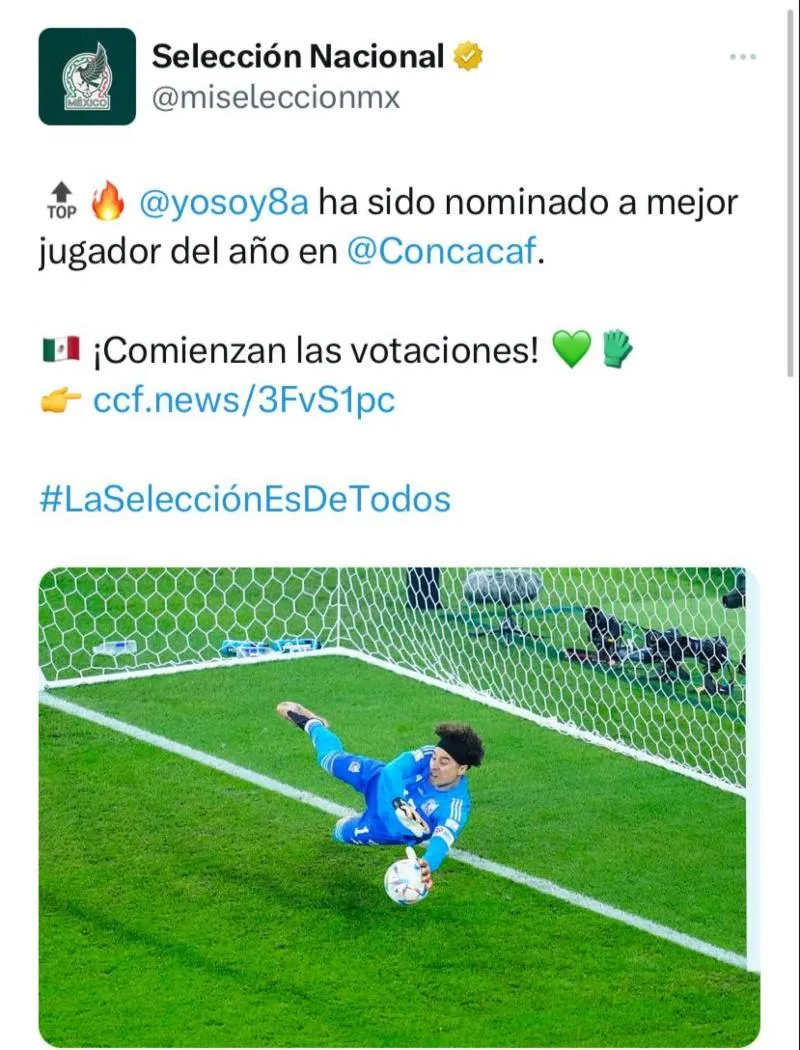800x1050 pixels.
Task: Click the gold verified badge
Action: click(x=466, y=57)
